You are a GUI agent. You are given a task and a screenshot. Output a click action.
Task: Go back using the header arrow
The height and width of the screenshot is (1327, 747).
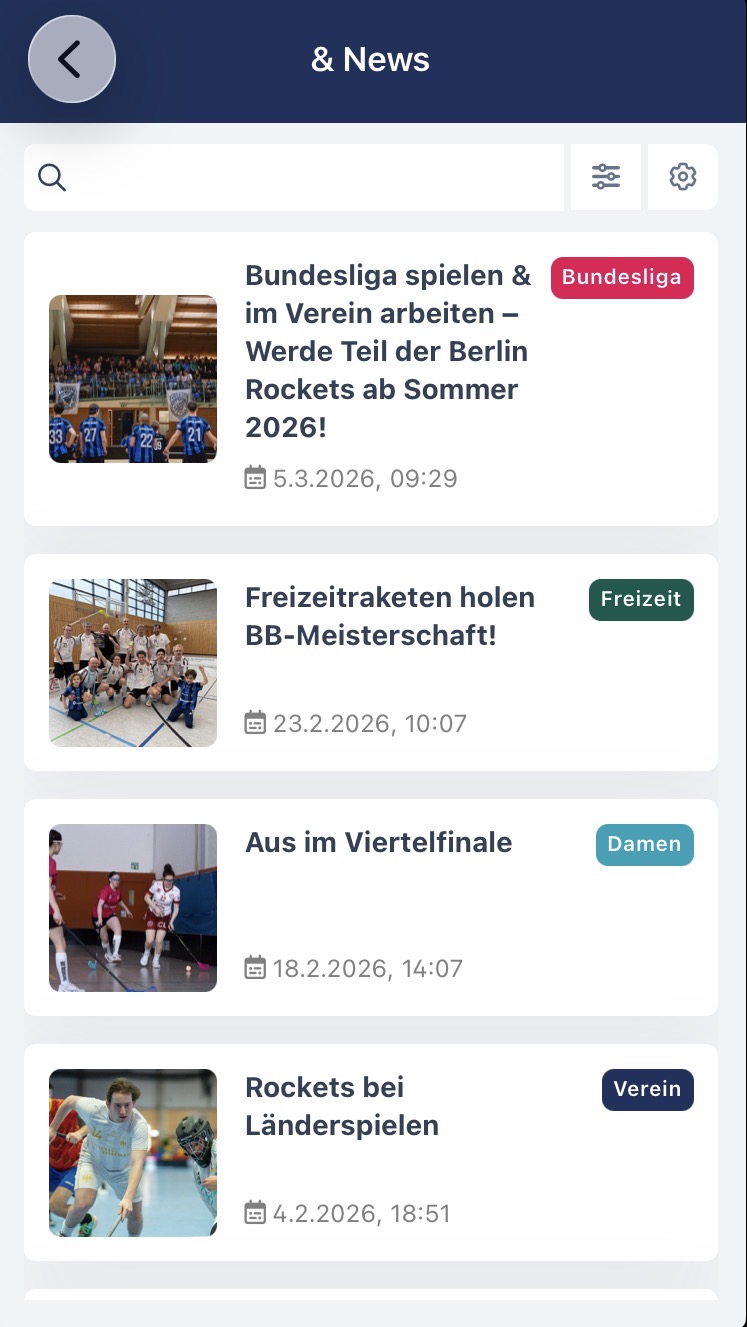71,60
